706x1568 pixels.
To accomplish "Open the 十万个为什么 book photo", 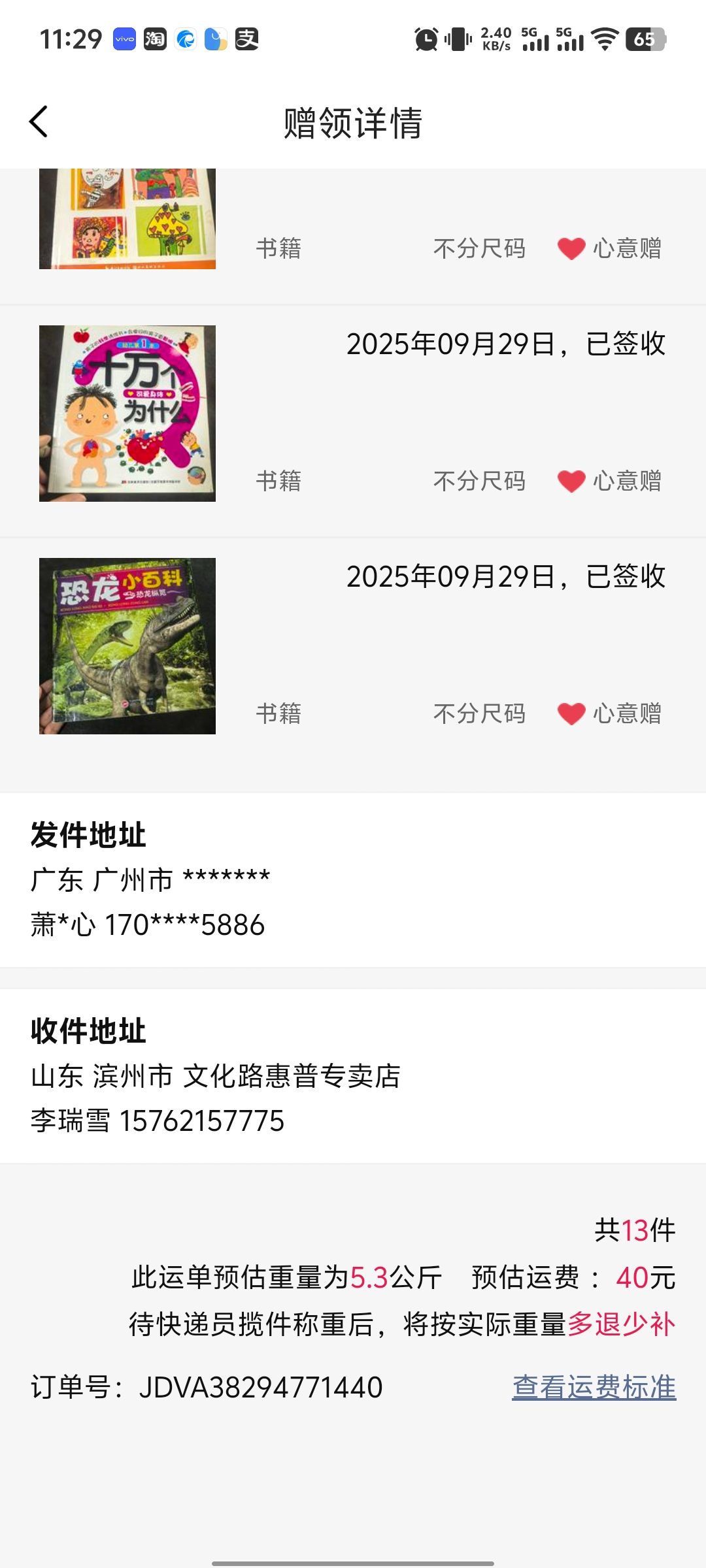I will pyautogui.click(x=127, y=414).
